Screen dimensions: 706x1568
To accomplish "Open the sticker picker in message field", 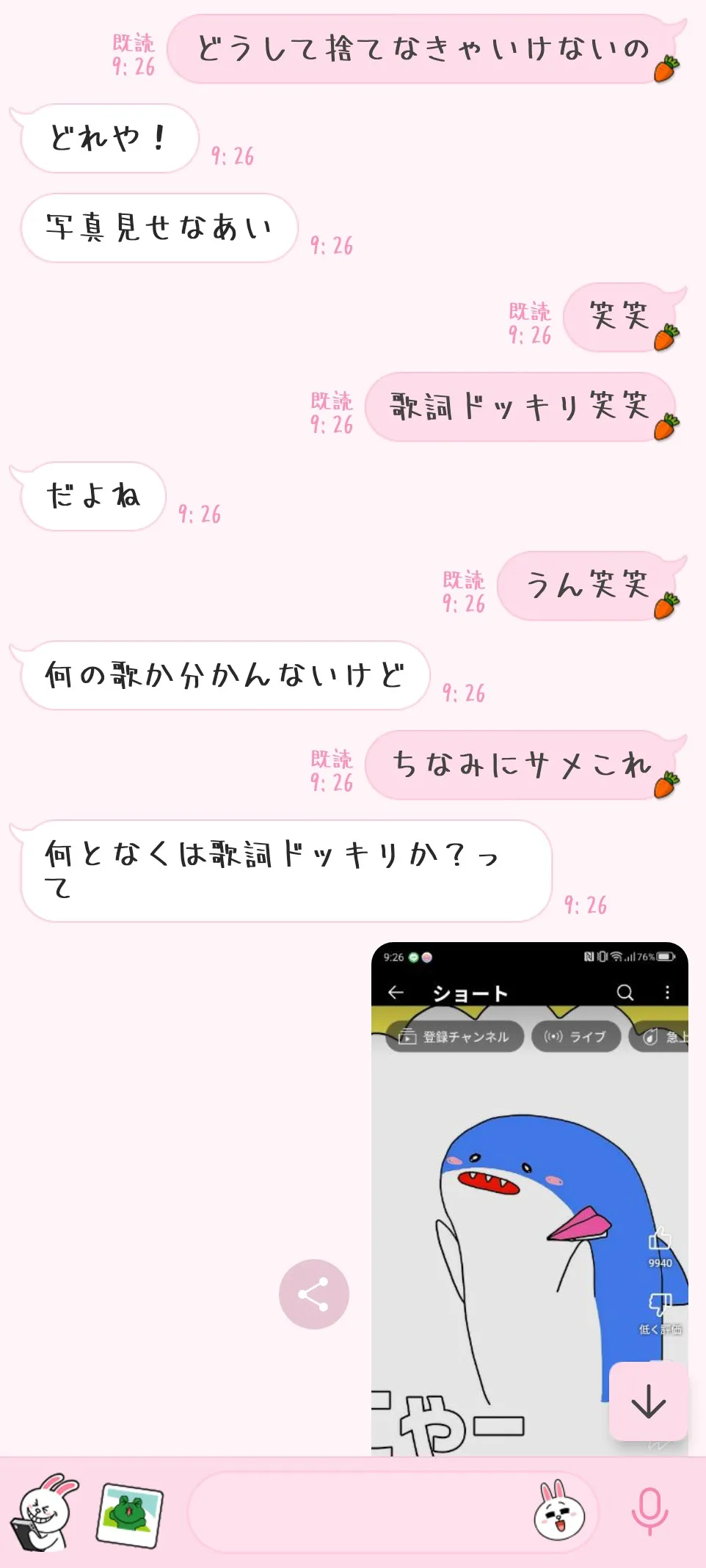I will (x=558, y=1512).
